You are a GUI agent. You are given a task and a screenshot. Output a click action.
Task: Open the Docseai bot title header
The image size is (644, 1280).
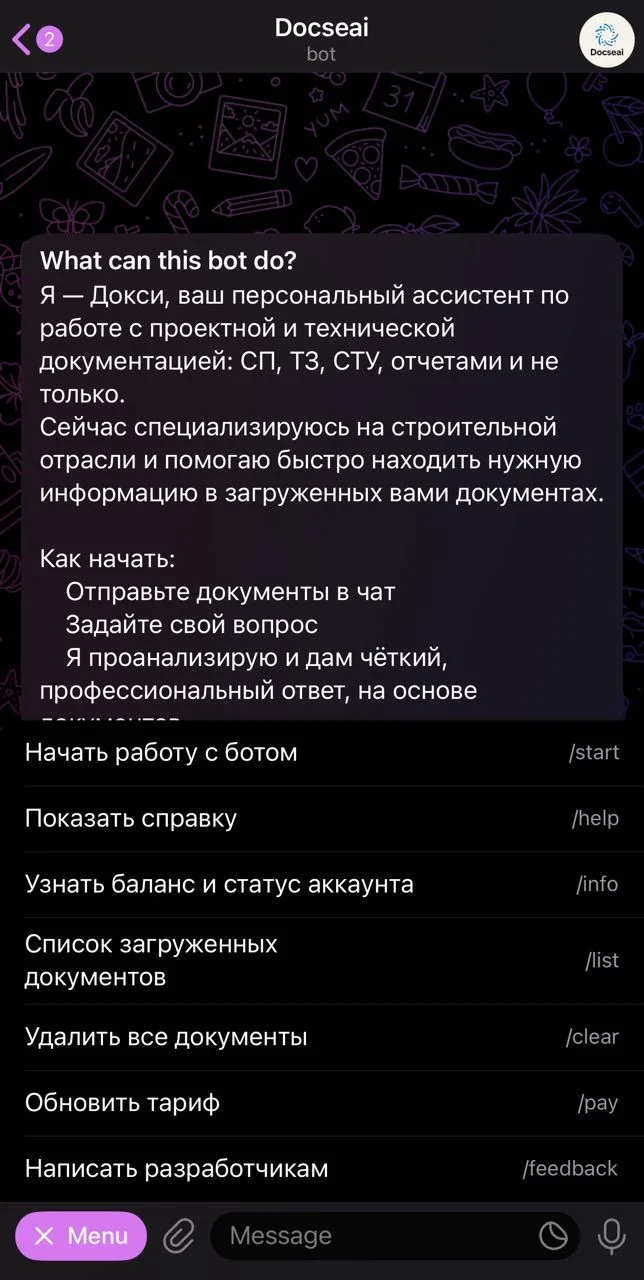click(322, 39)
